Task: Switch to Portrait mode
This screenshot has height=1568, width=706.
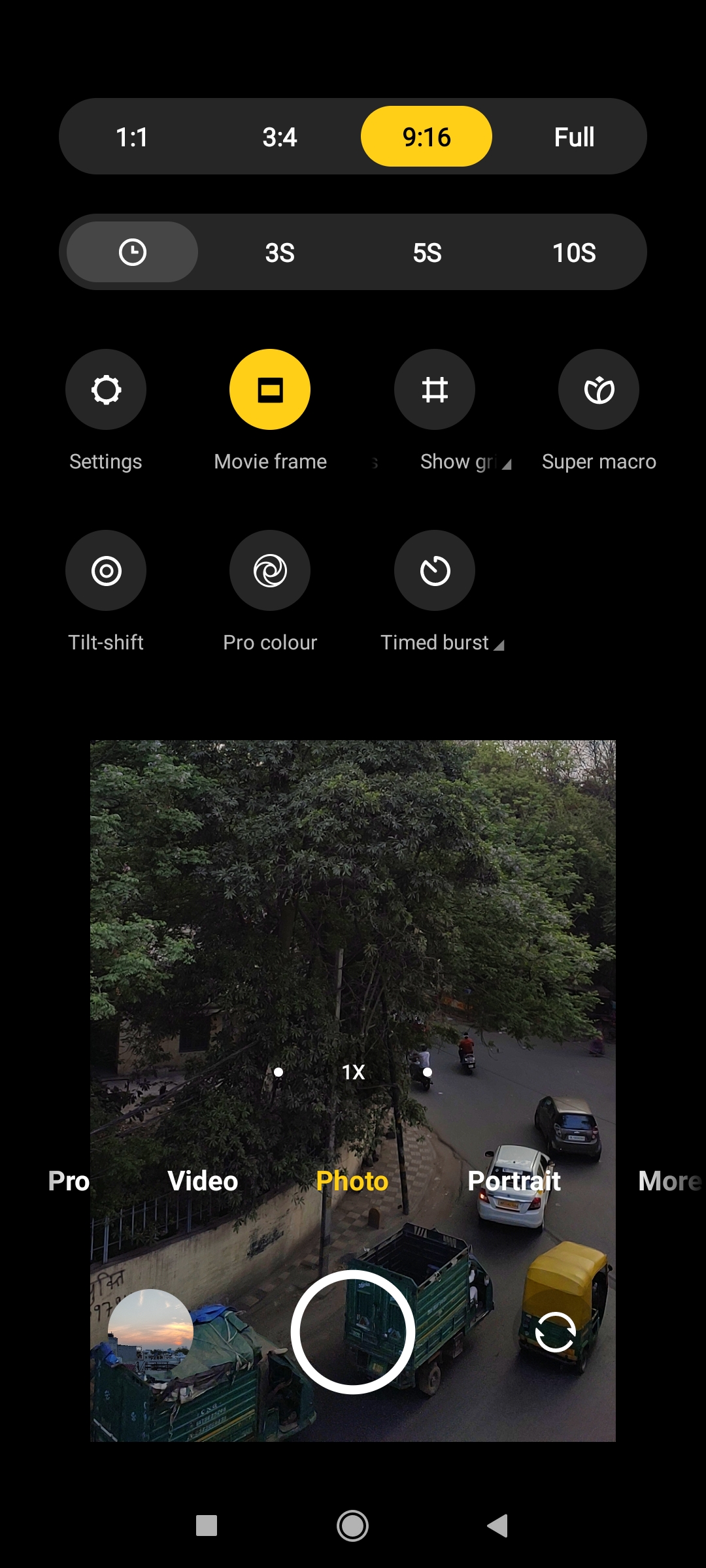Action: coord(514,1181)
